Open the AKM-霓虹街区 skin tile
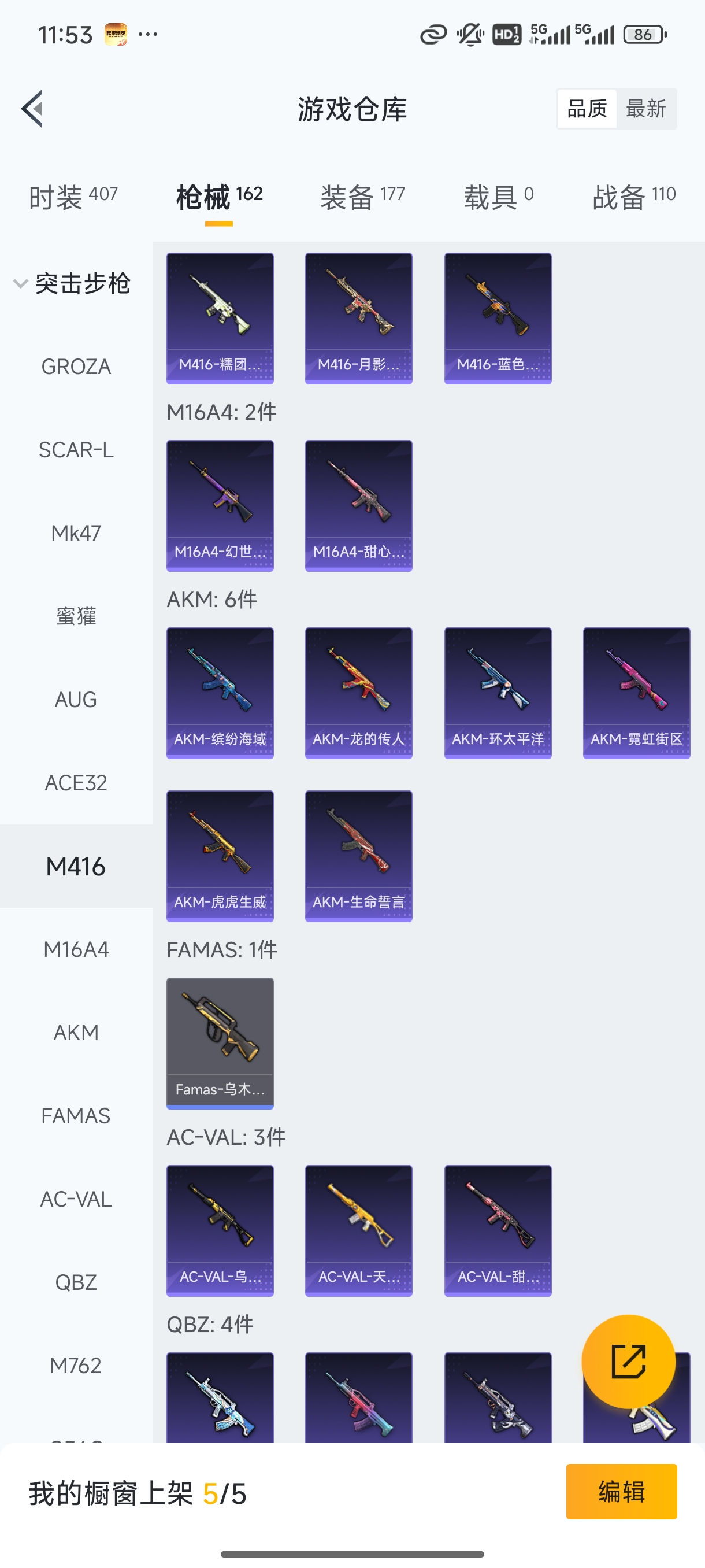The height and width of the screenshot is (1568, 705). [636, 693]
